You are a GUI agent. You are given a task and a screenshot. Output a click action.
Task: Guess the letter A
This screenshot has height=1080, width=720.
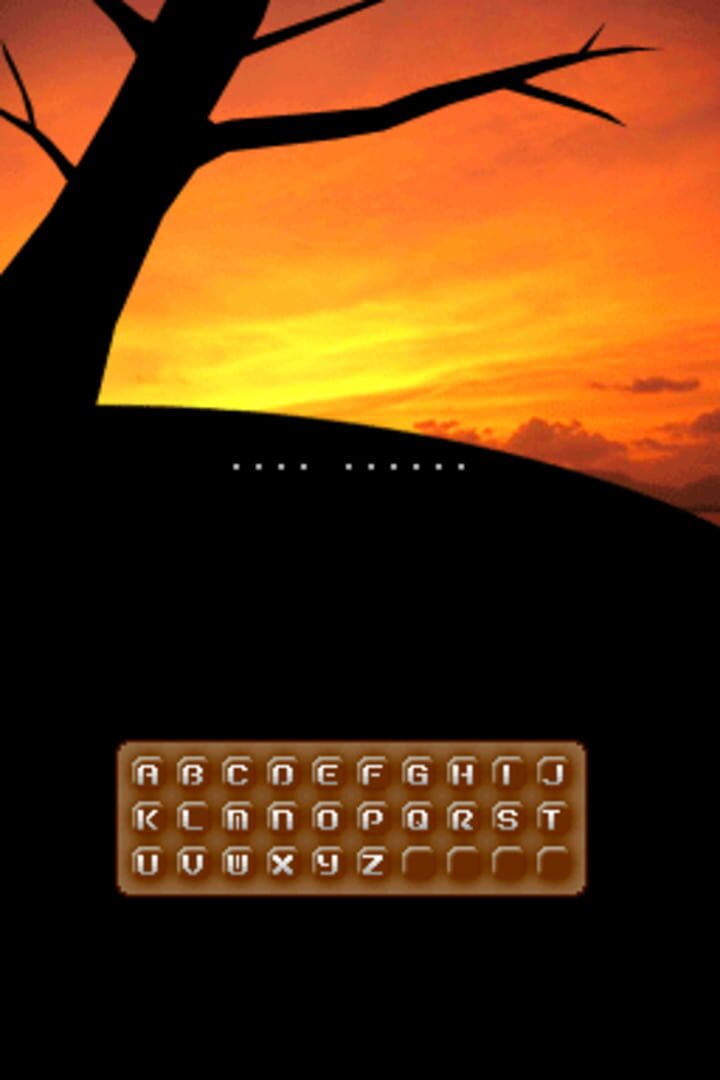coord(147,774)
